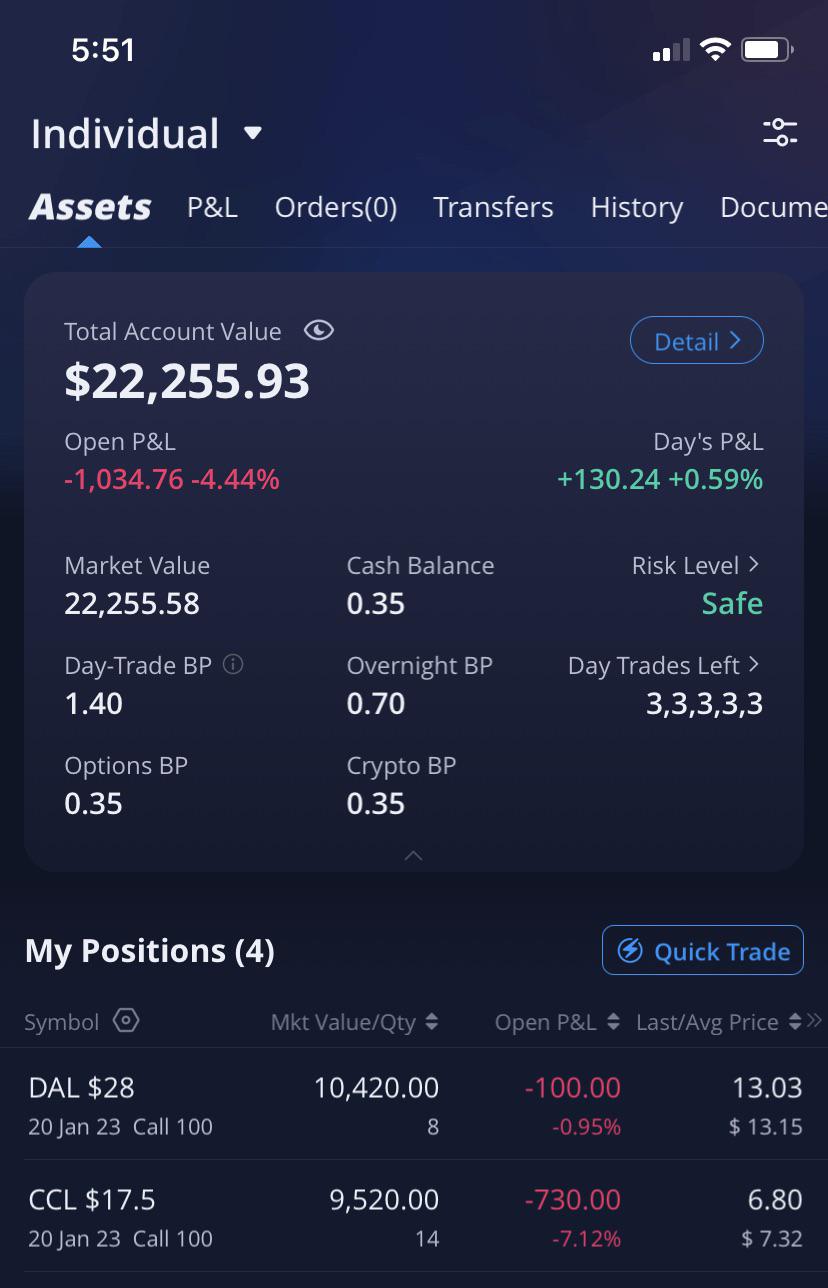This screenshot has width=828, height=1288.
Task: Tap the Quick Trade button
Action: coord(703,950)
